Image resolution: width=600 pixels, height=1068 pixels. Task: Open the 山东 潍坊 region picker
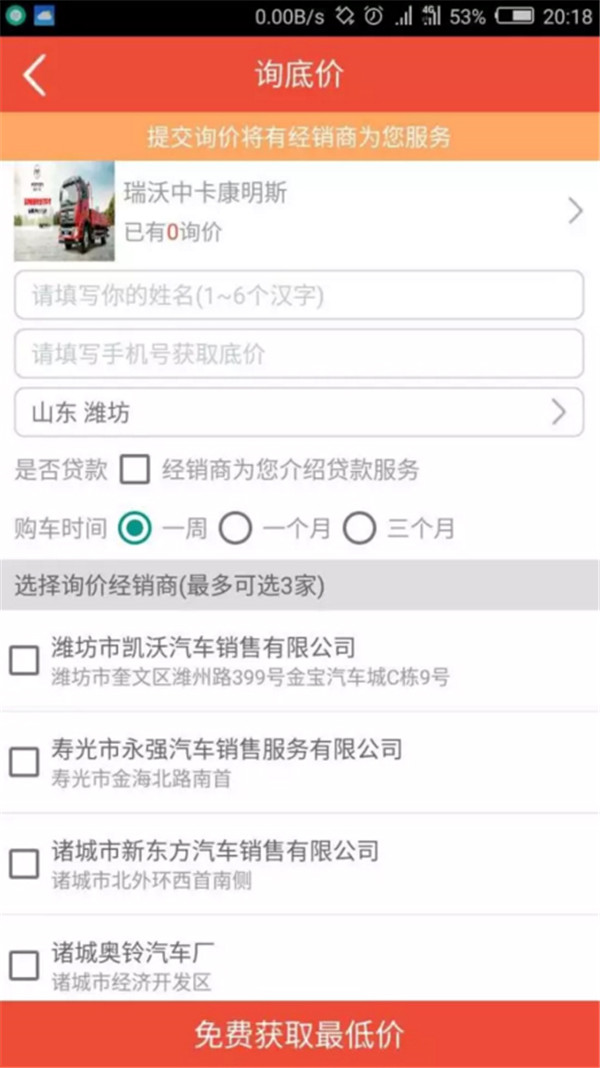[299, 412]
